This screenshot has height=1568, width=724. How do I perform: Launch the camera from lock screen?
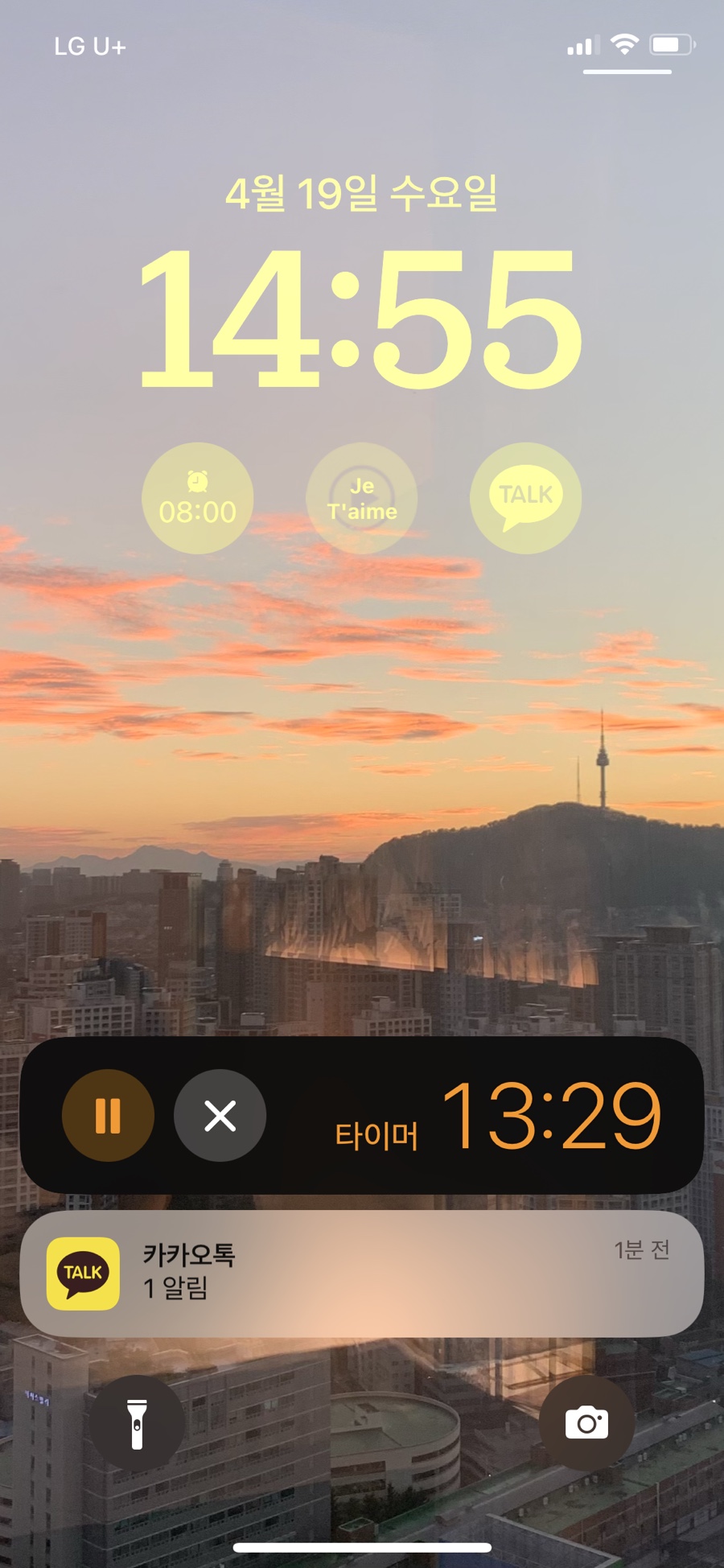point(586,1422)
